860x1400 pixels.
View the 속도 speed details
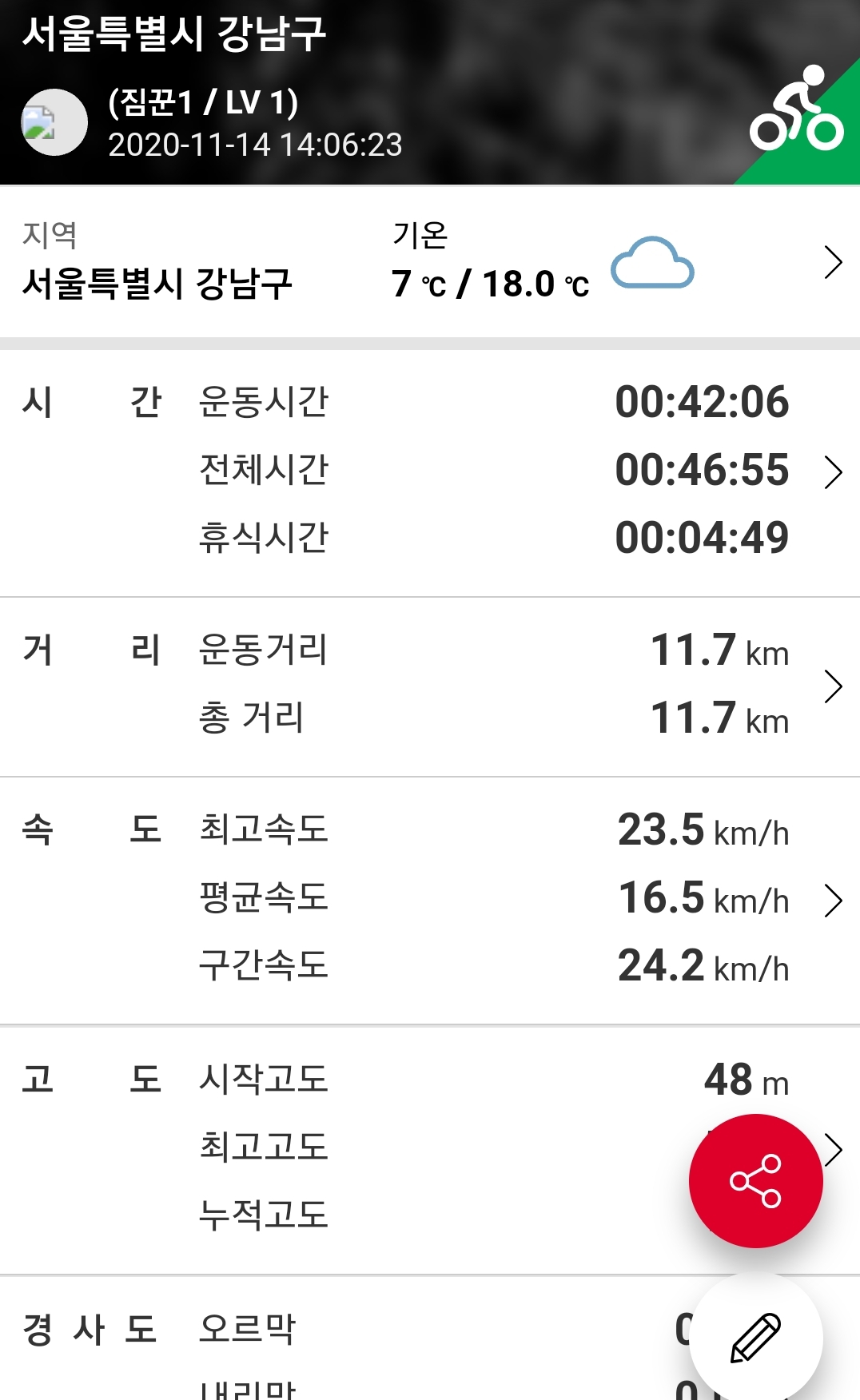tap(833, 900)
